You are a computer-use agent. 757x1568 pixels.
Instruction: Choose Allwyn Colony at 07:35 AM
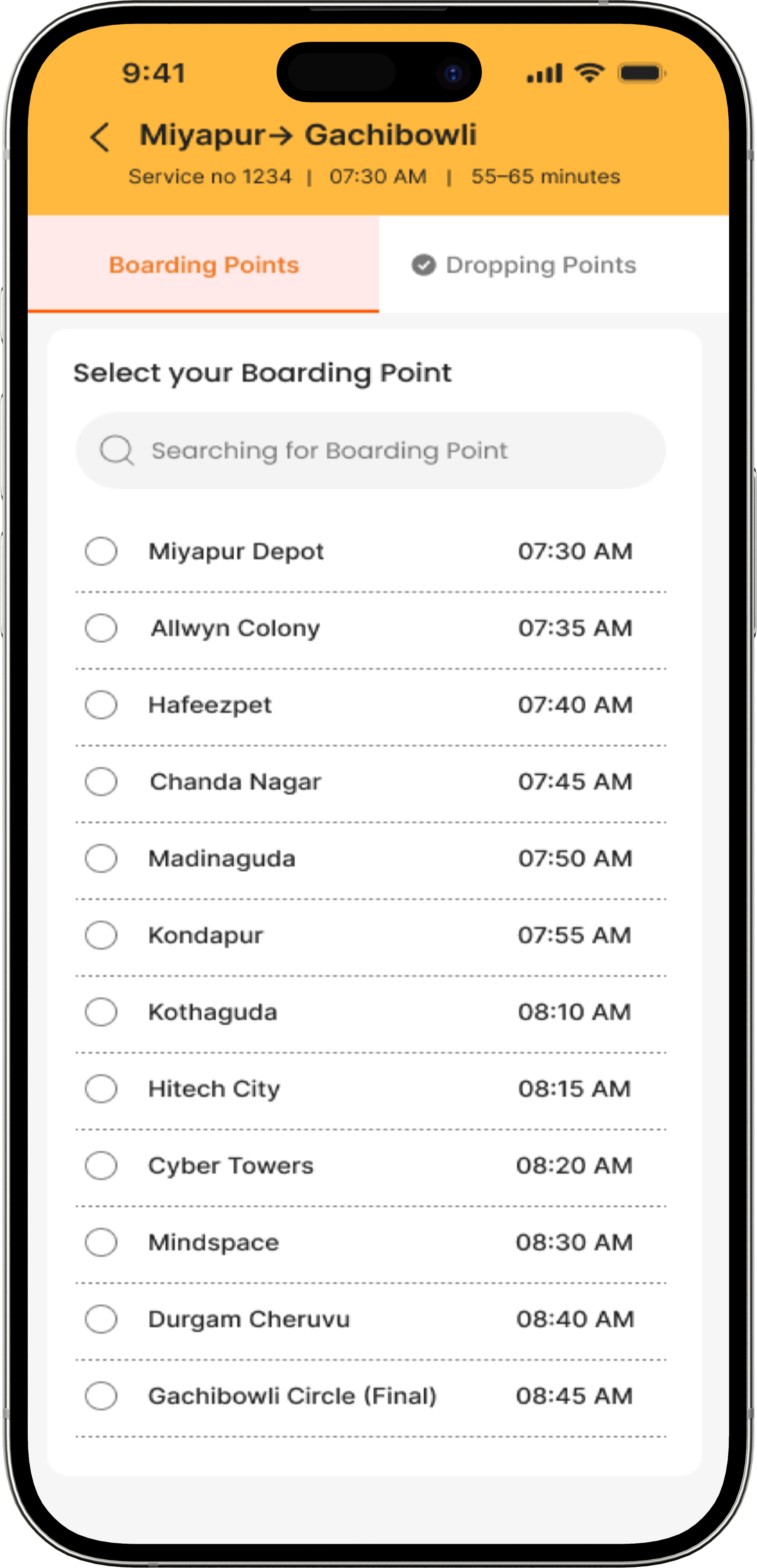101,628
